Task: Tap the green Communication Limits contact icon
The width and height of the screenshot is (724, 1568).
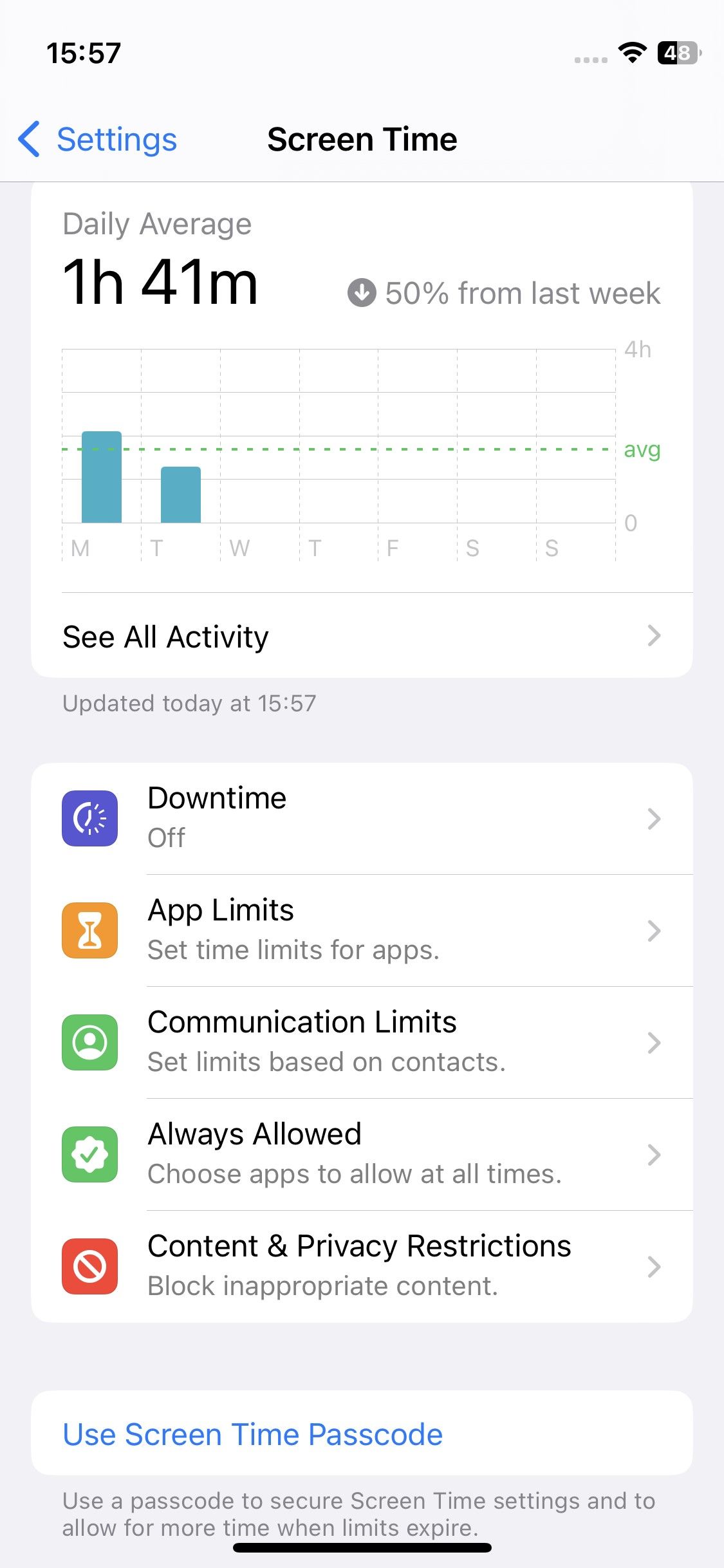Action: pyautogui.click(x=89, y=1043)
